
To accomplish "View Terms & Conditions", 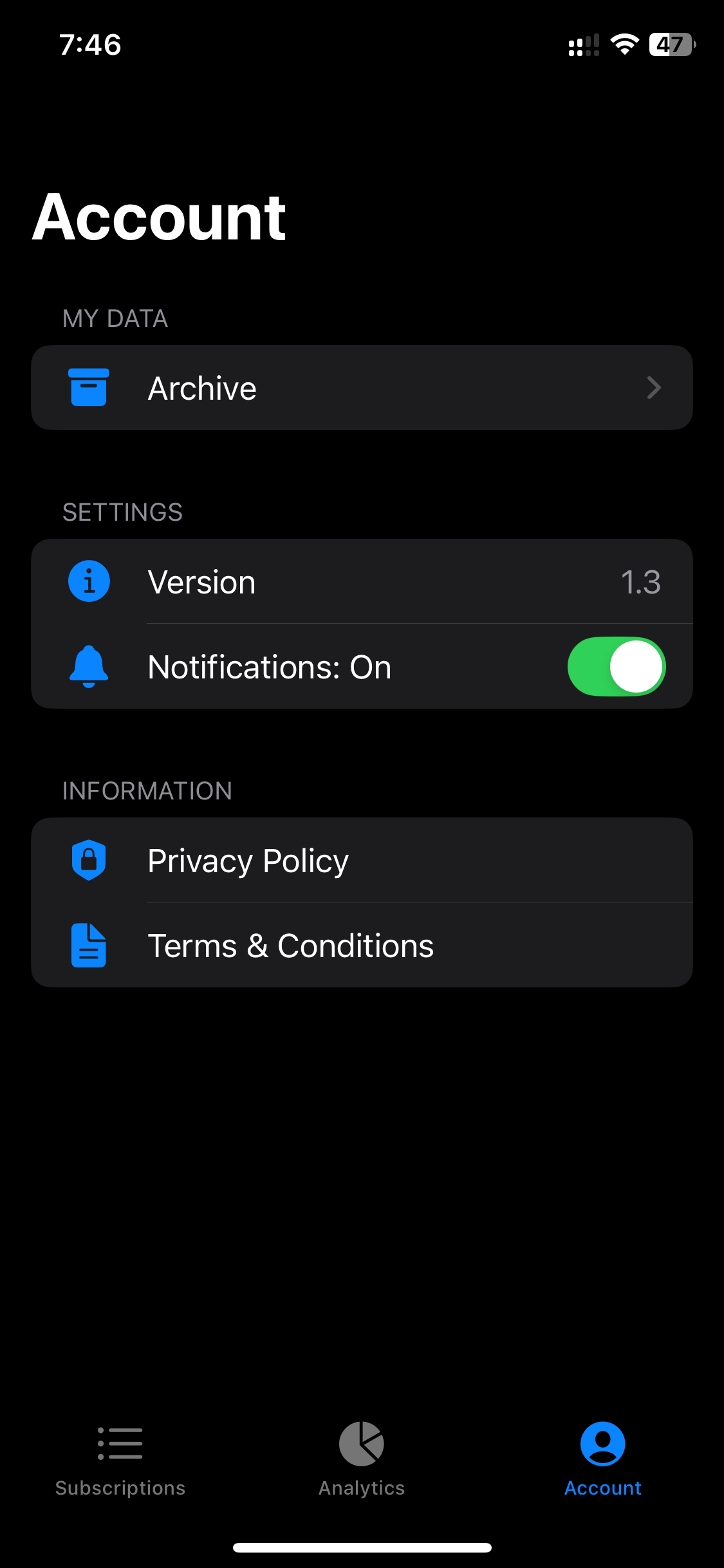I will (x=362, y=946).
